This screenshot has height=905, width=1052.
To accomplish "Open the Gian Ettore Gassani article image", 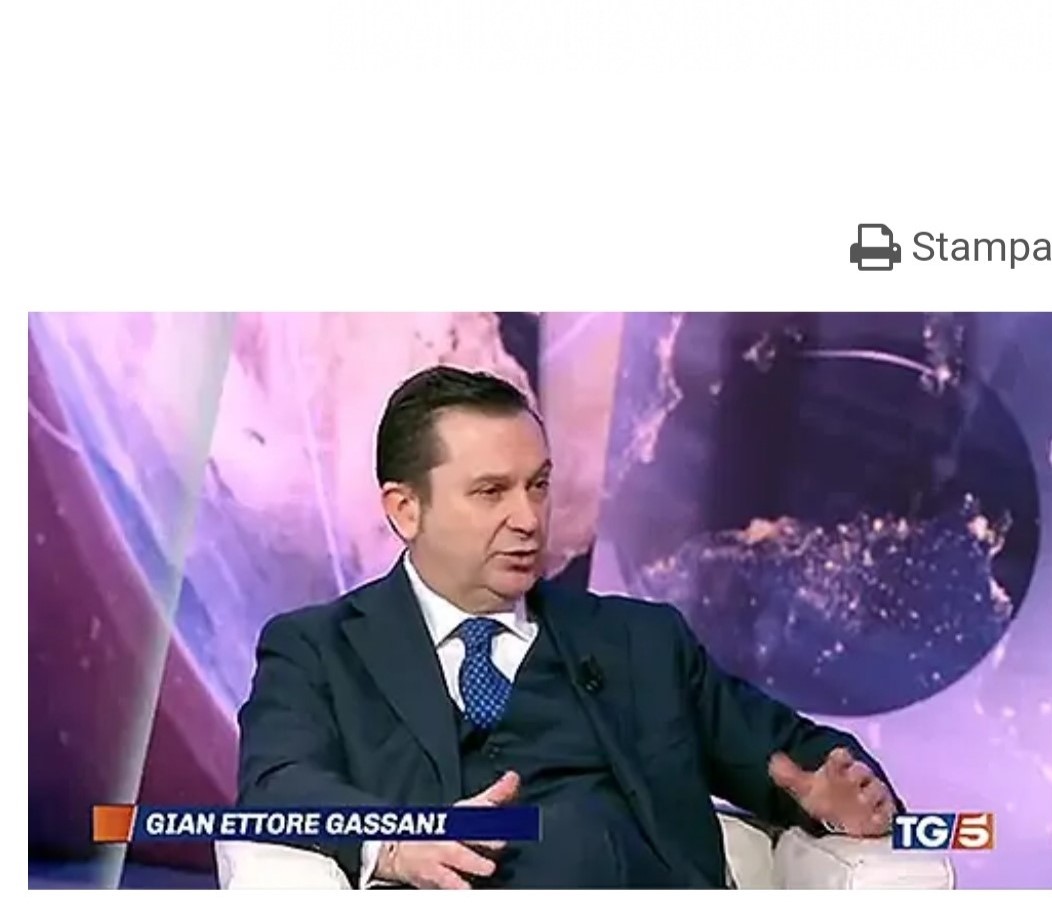I will pos(540,600).
